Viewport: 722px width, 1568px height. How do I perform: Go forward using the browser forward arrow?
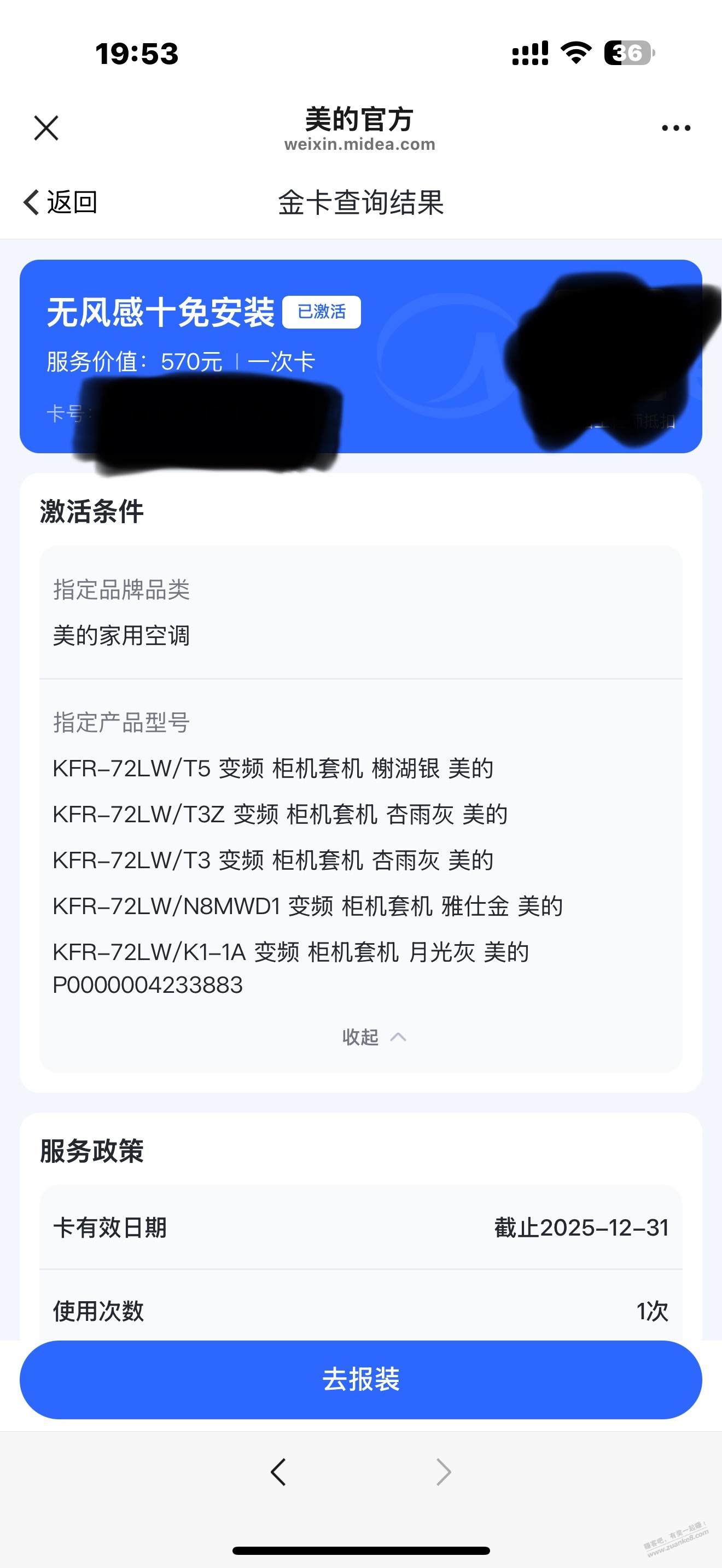pos(443,1472)
